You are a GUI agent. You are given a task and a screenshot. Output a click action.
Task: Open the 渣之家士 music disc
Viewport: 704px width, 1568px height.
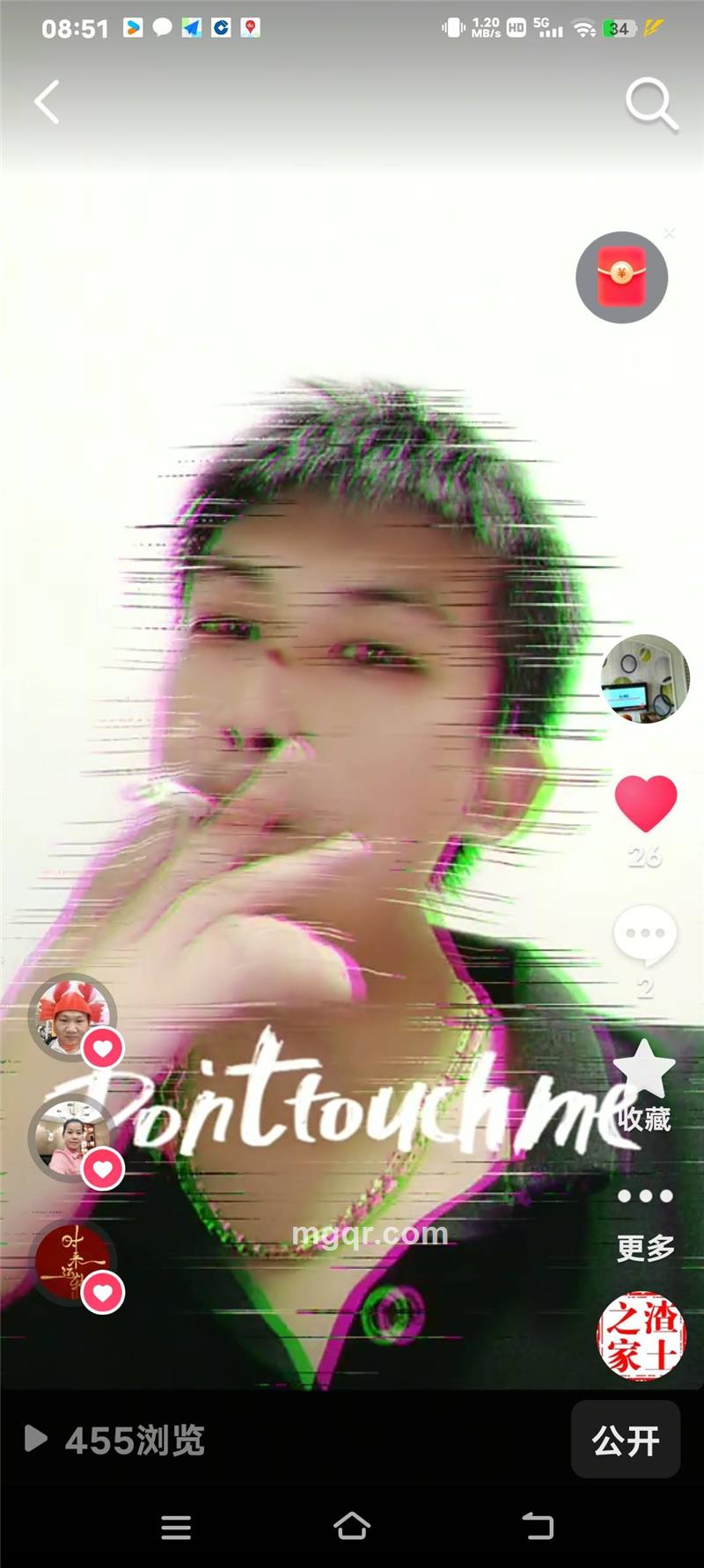coord(642,1335)
